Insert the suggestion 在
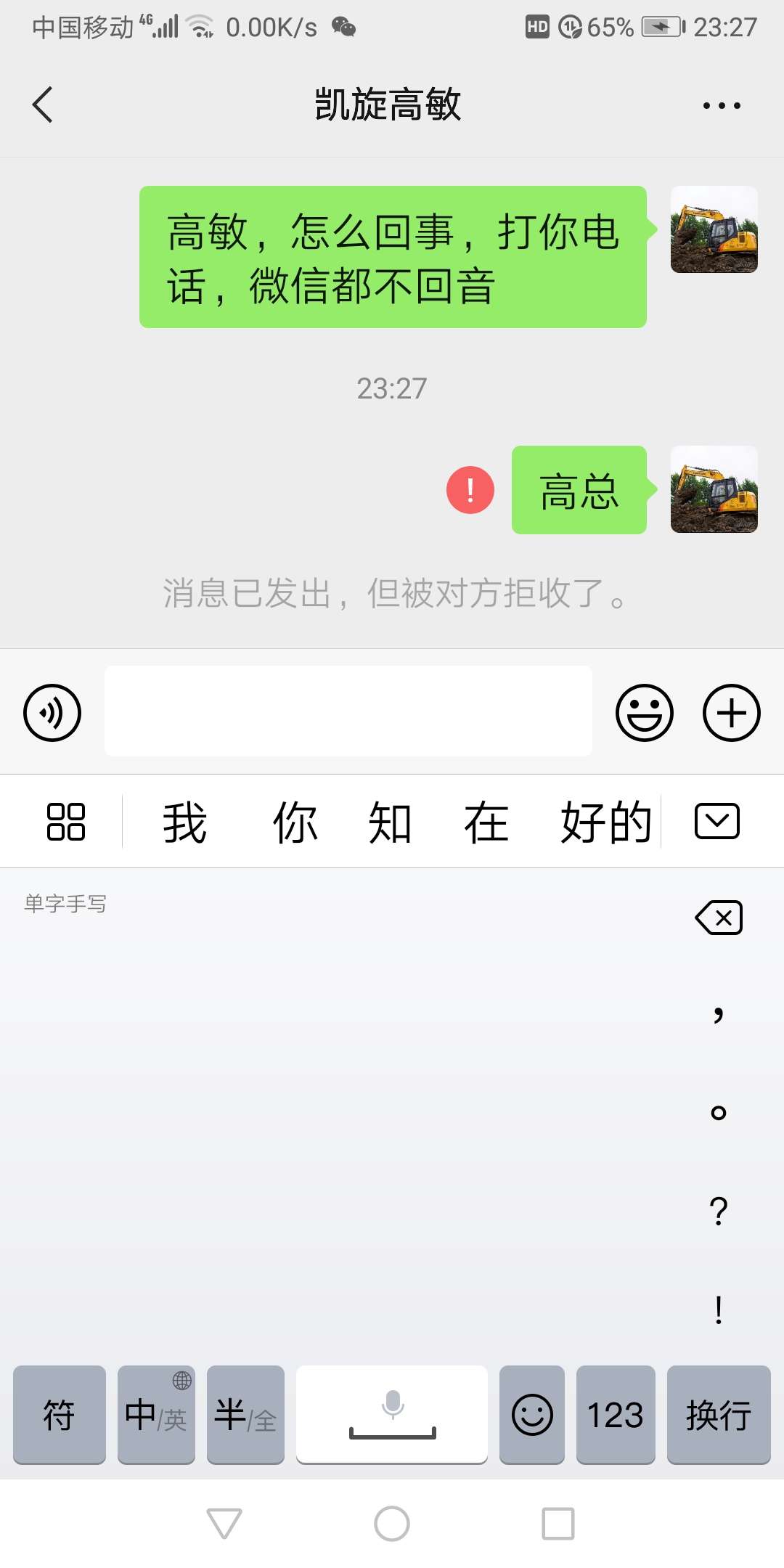Image resolution: width=784 pixels, height=1568 pixels. point(486,823)
